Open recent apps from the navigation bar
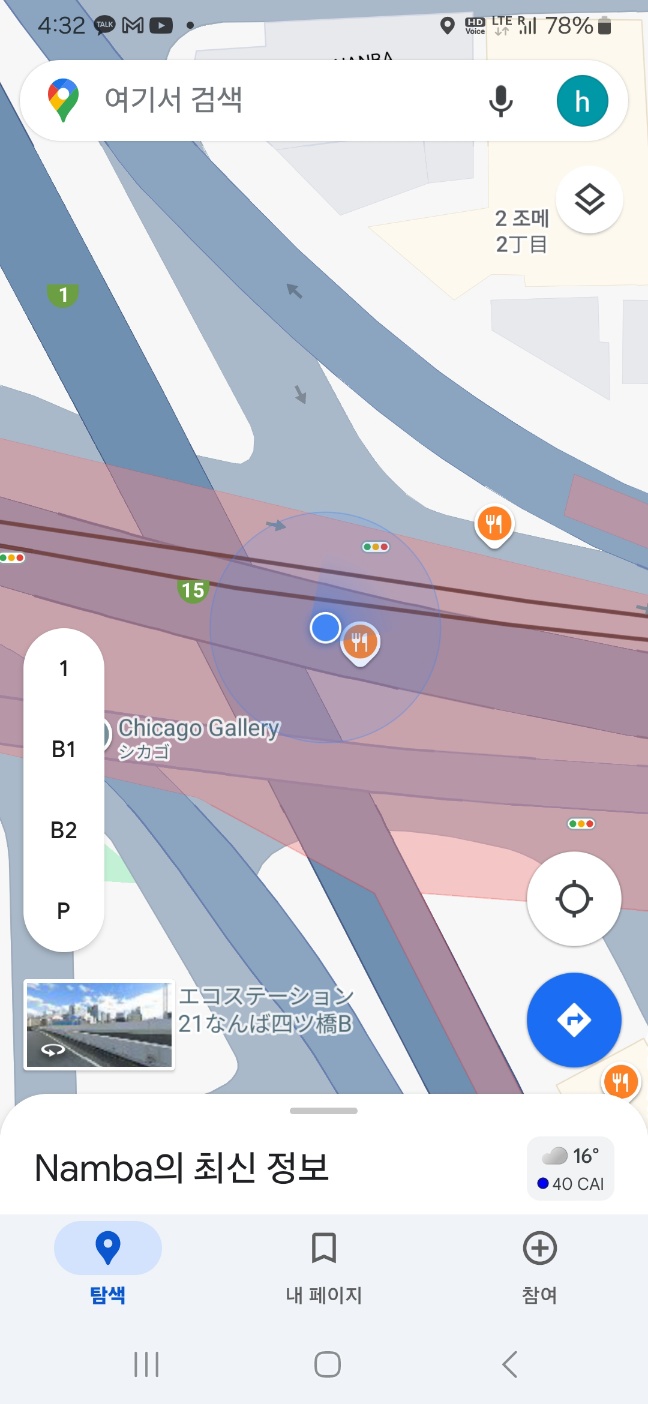The height and width of the screenshot is (1404, 648). click(146, 1364)
